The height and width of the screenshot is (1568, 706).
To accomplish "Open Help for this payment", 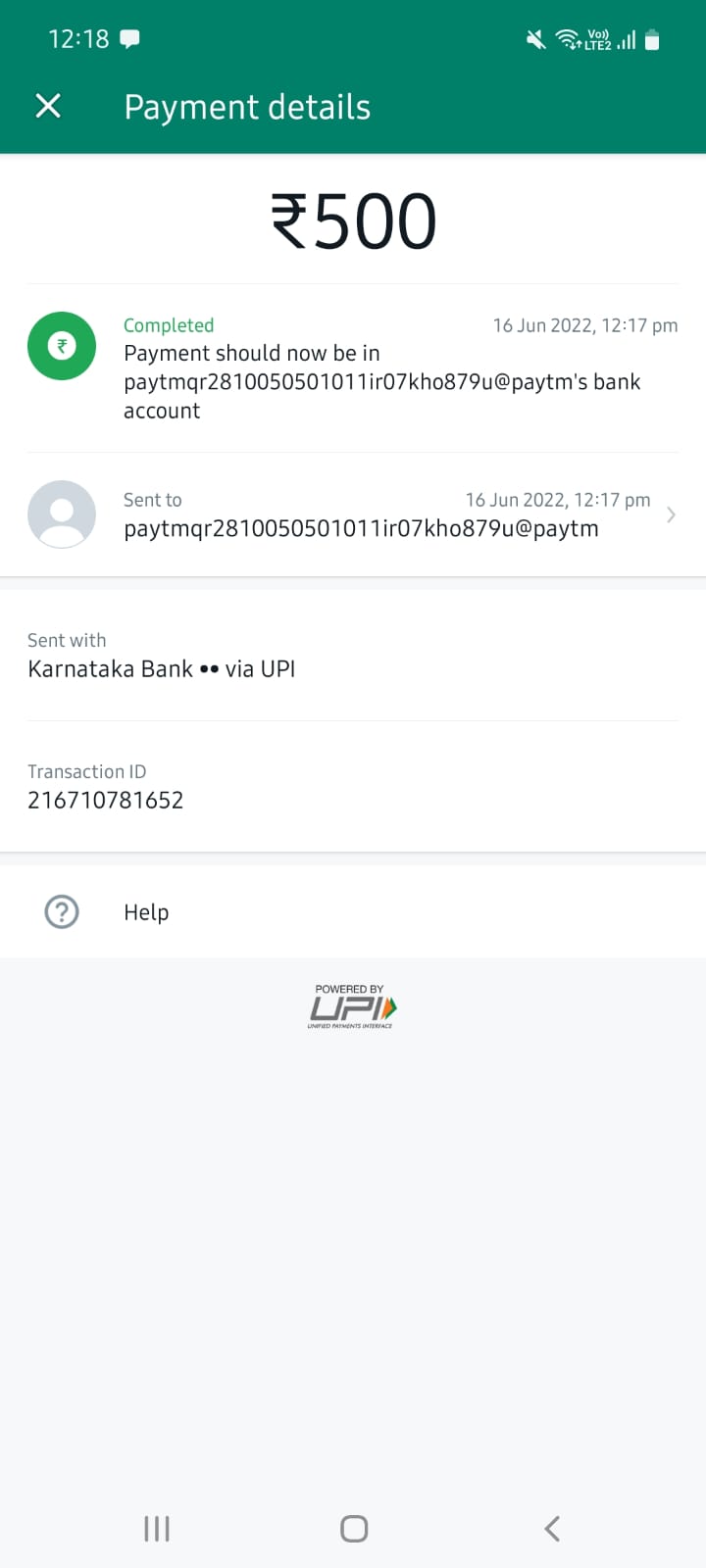I will click(x=146, y=912).
